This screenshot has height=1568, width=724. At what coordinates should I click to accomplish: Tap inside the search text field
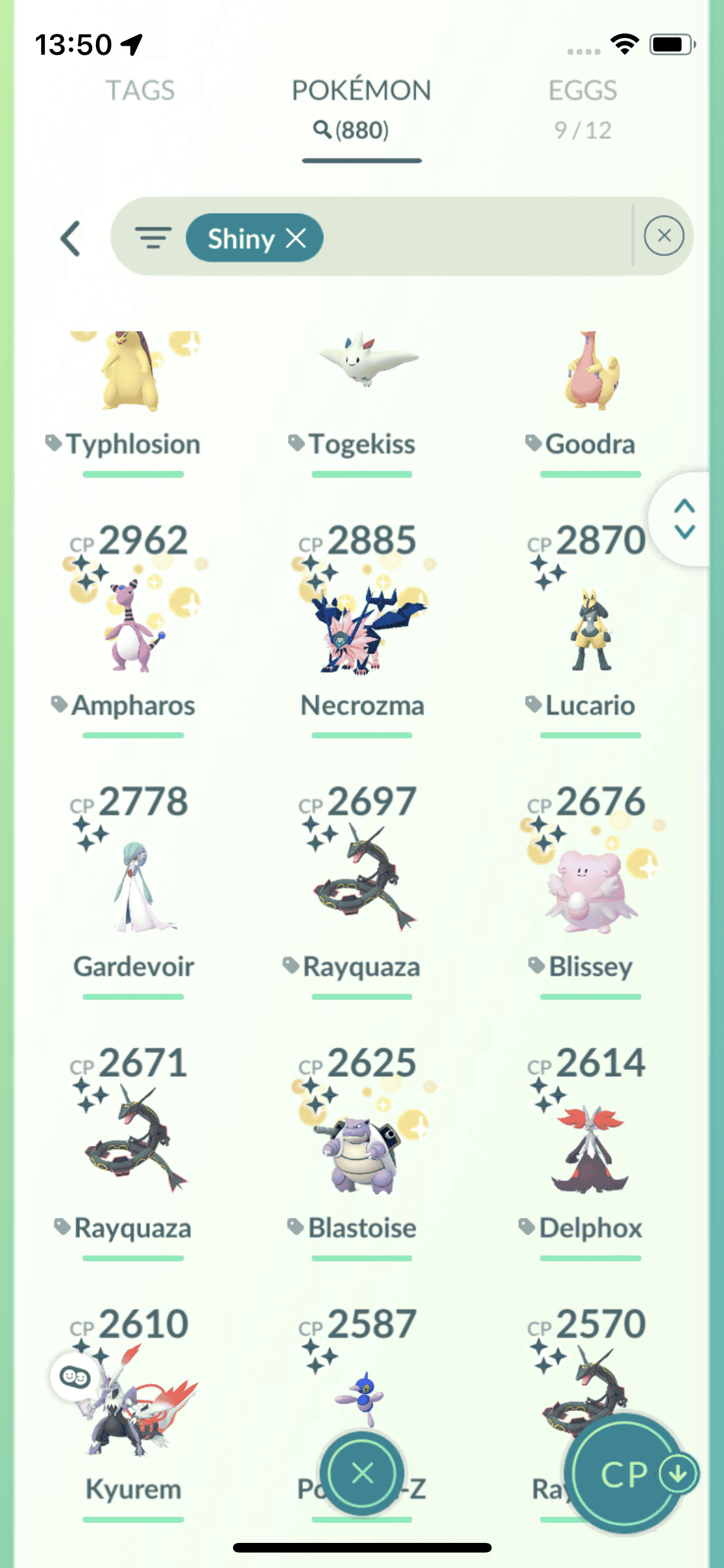point(476,238)
